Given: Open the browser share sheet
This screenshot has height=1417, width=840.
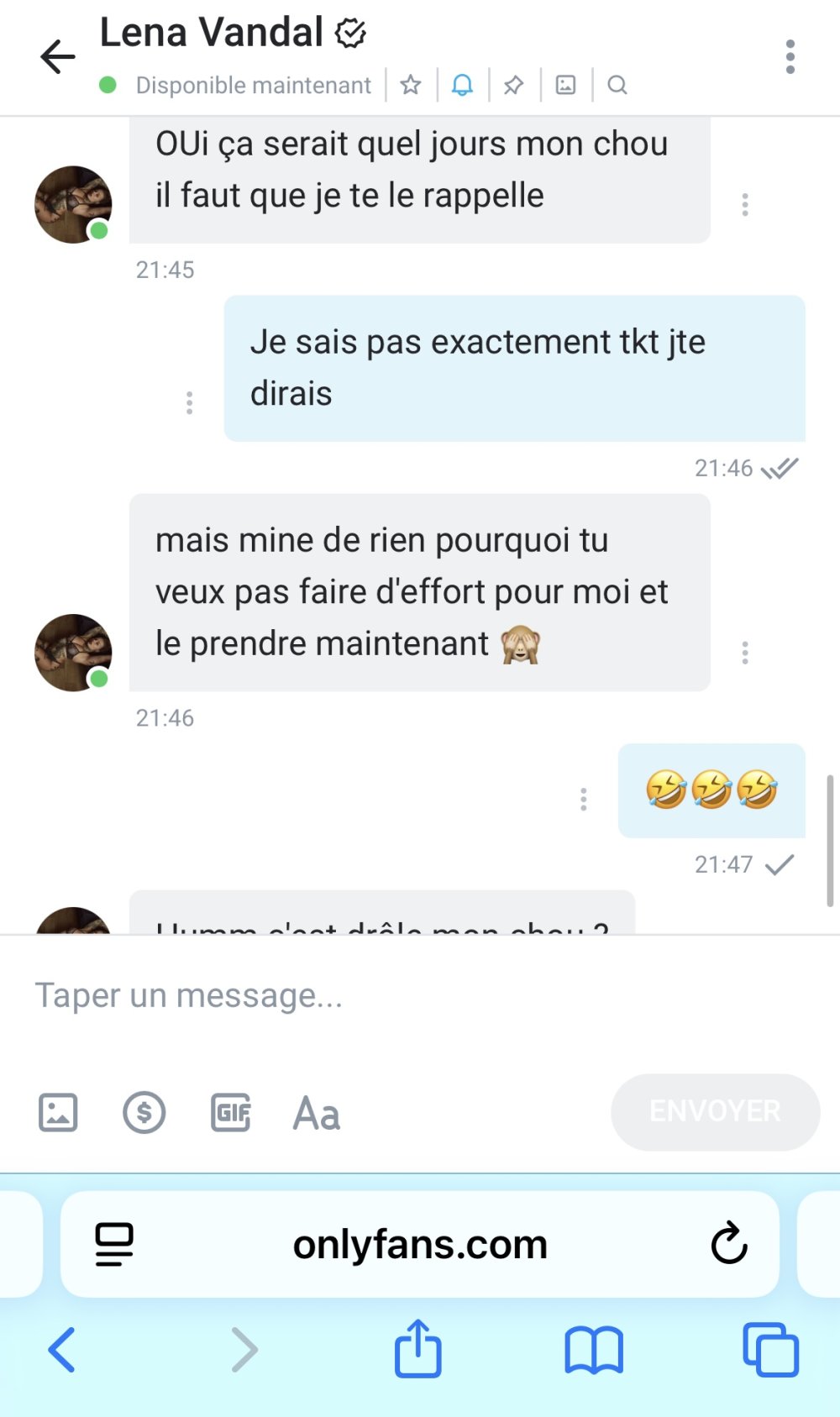Looking at the screenshot, I should tap(417, 1349).
